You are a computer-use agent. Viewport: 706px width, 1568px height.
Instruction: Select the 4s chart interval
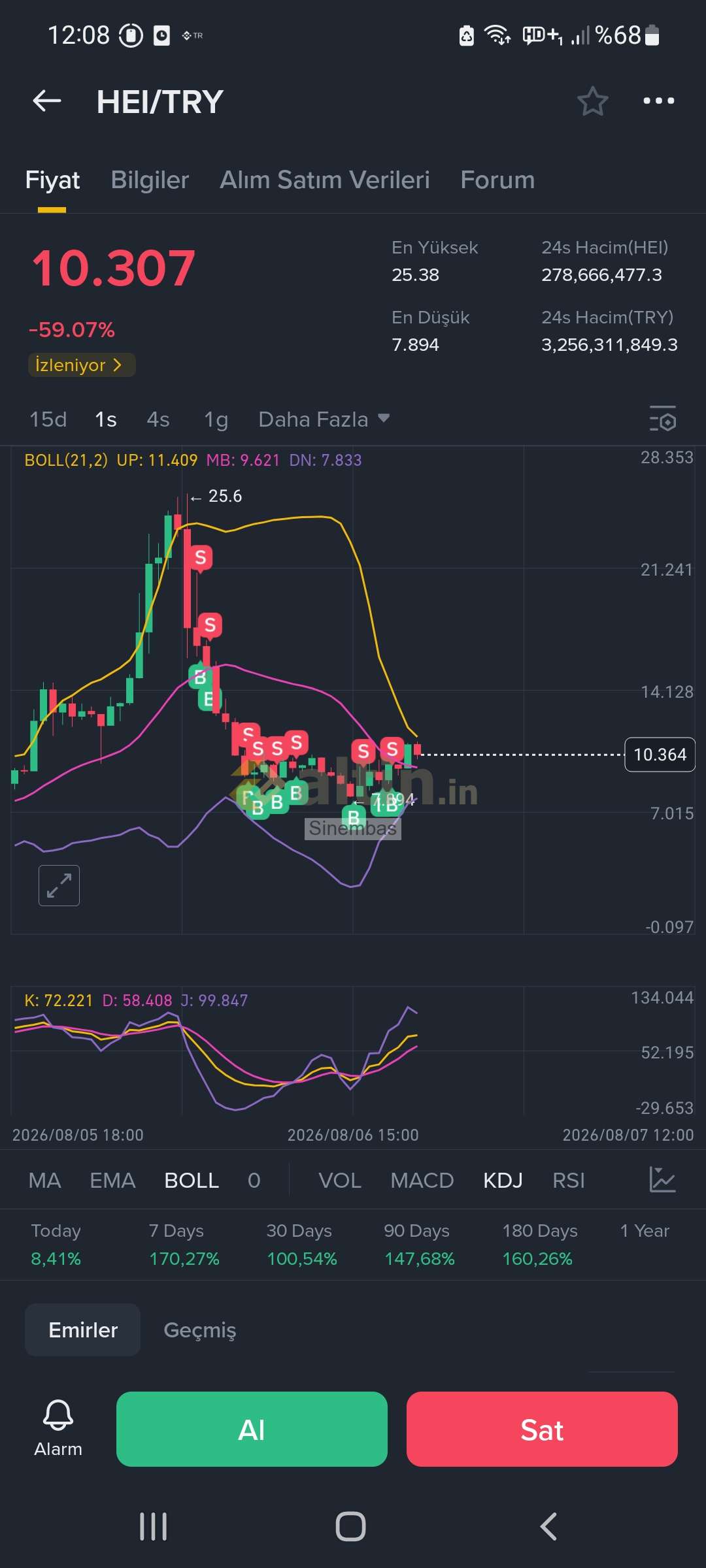[x=158, y=419]
